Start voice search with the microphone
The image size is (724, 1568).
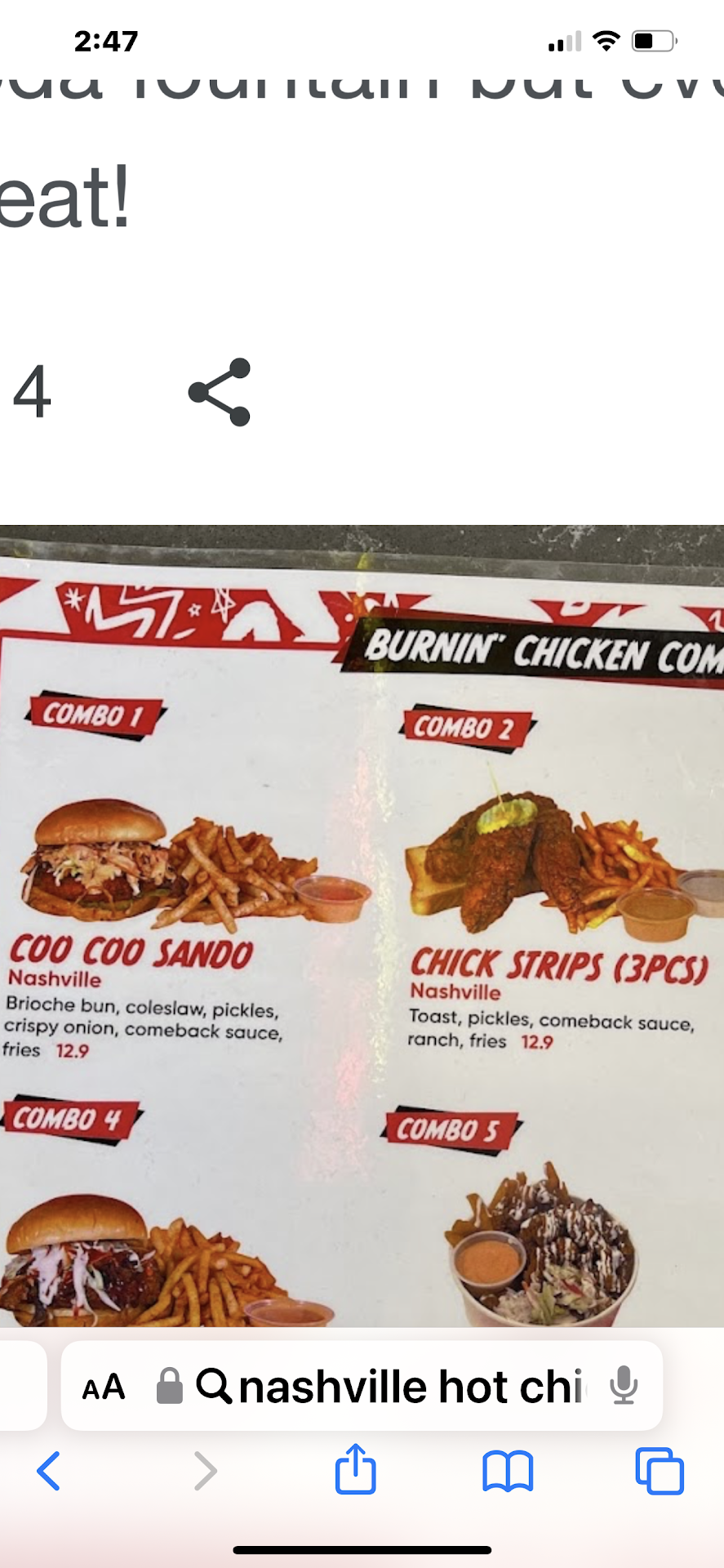pyautogui.click(x=624, y=1386)
